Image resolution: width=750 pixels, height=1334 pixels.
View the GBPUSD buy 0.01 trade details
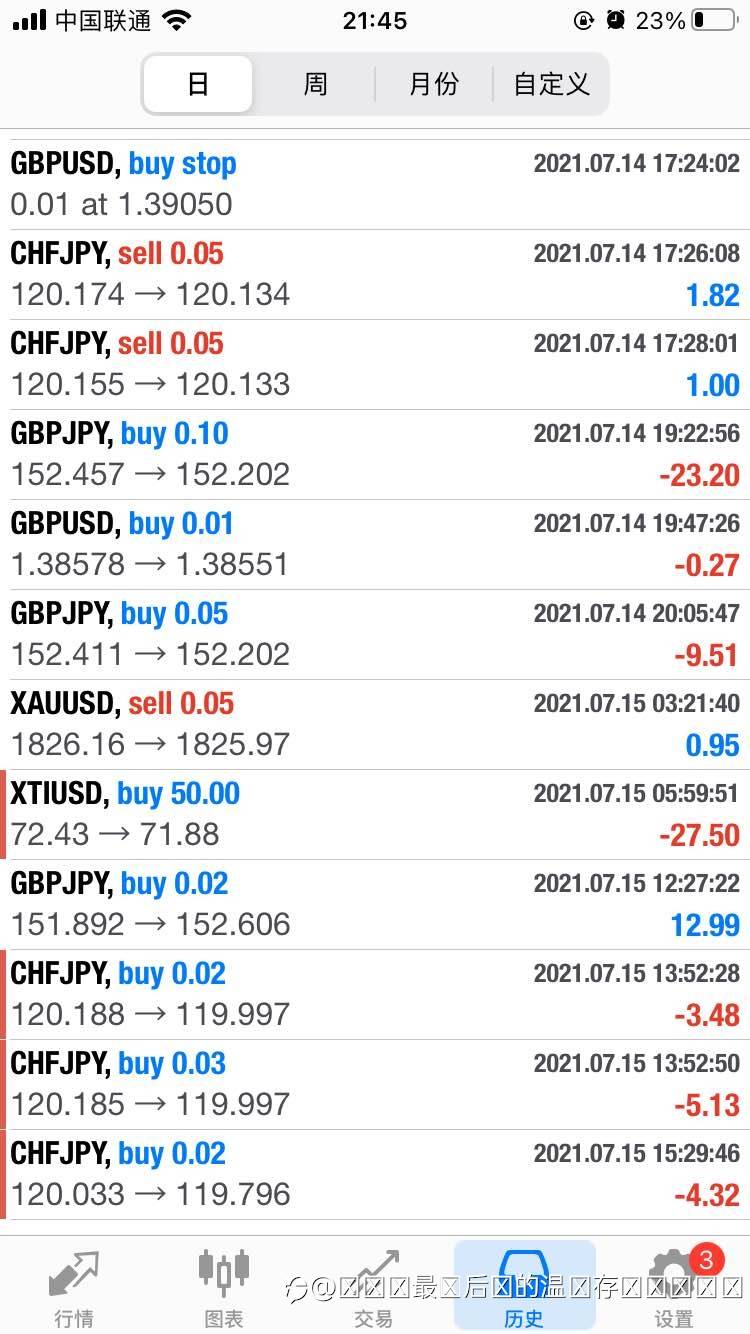[x=375, y=544]
